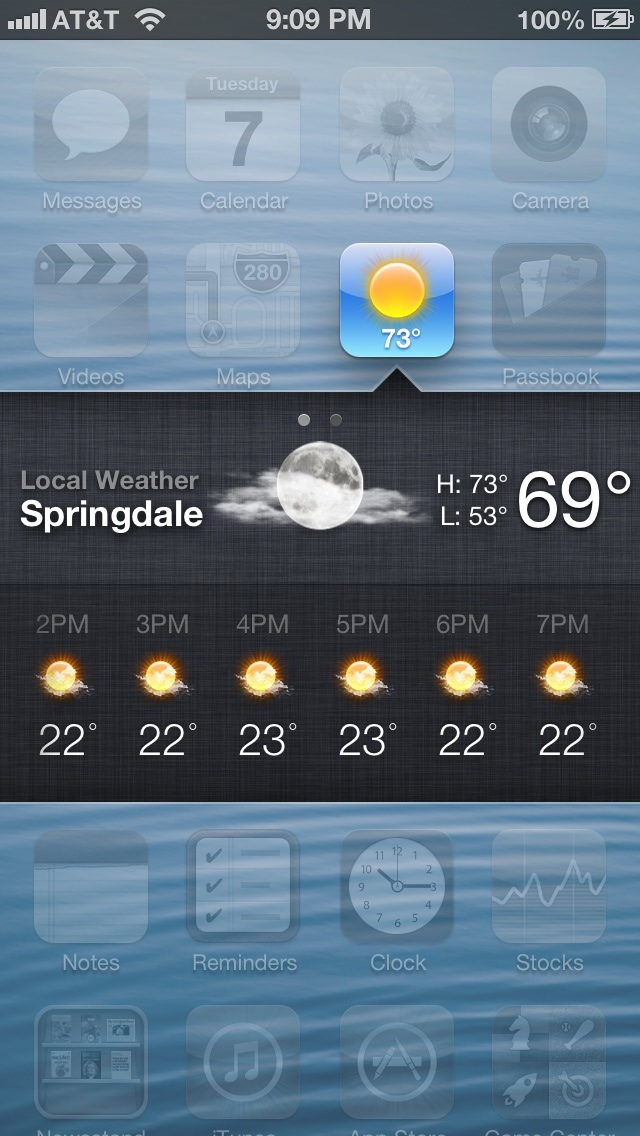Open the Notes app
Image resolution: width=640 pixels, height=1136 pixels.
point(91,886)
